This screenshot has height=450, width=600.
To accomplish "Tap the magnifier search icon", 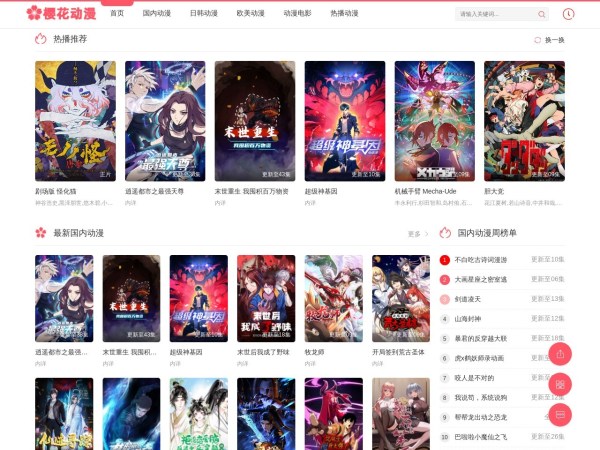I will (x=542, y=15).
